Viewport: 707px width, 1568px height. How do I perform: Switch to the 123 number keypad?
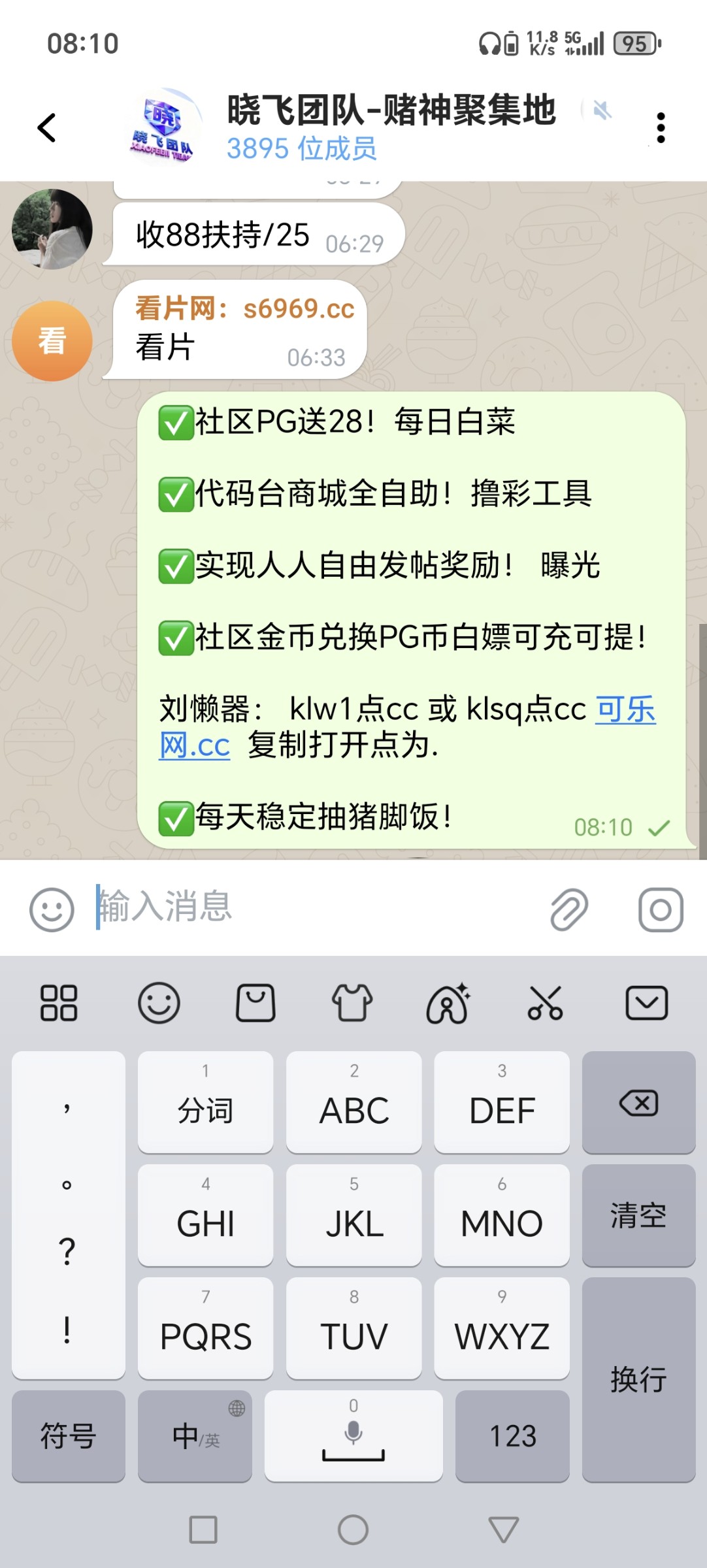[x=512, y=1436]
